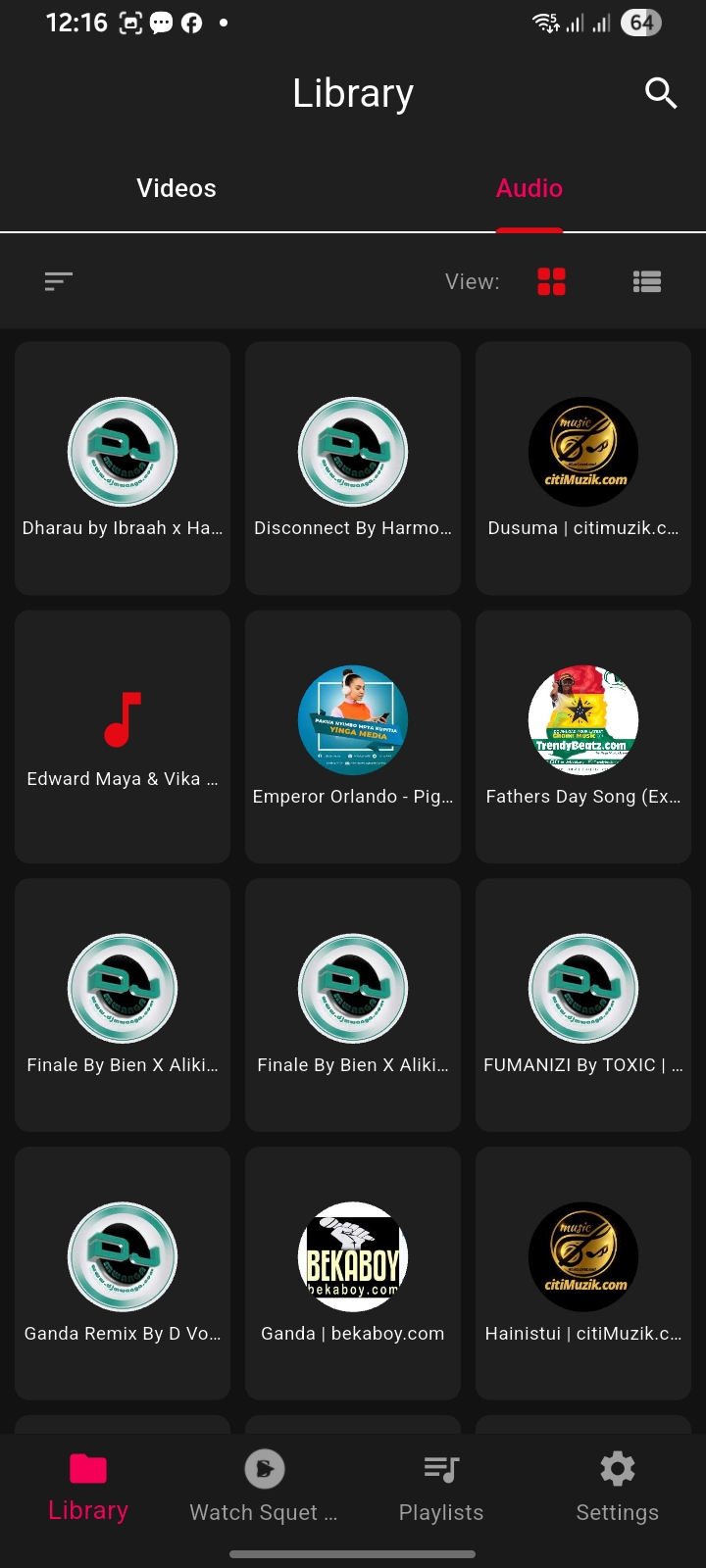Switch to the Videos tab
The image size is (706, 1568).
click(176, 188)
